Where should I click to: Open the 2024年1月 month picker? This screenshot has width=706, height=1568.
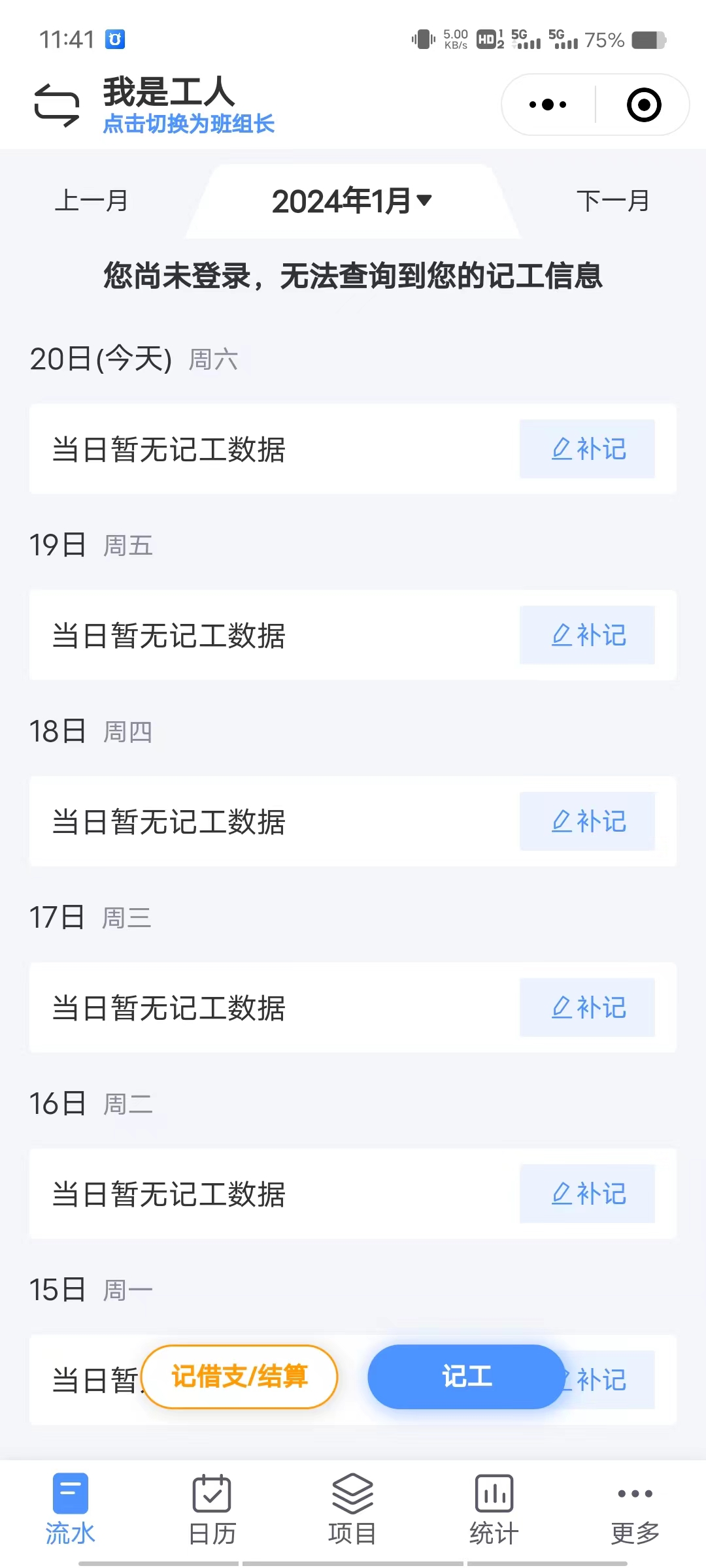point(352,201)
